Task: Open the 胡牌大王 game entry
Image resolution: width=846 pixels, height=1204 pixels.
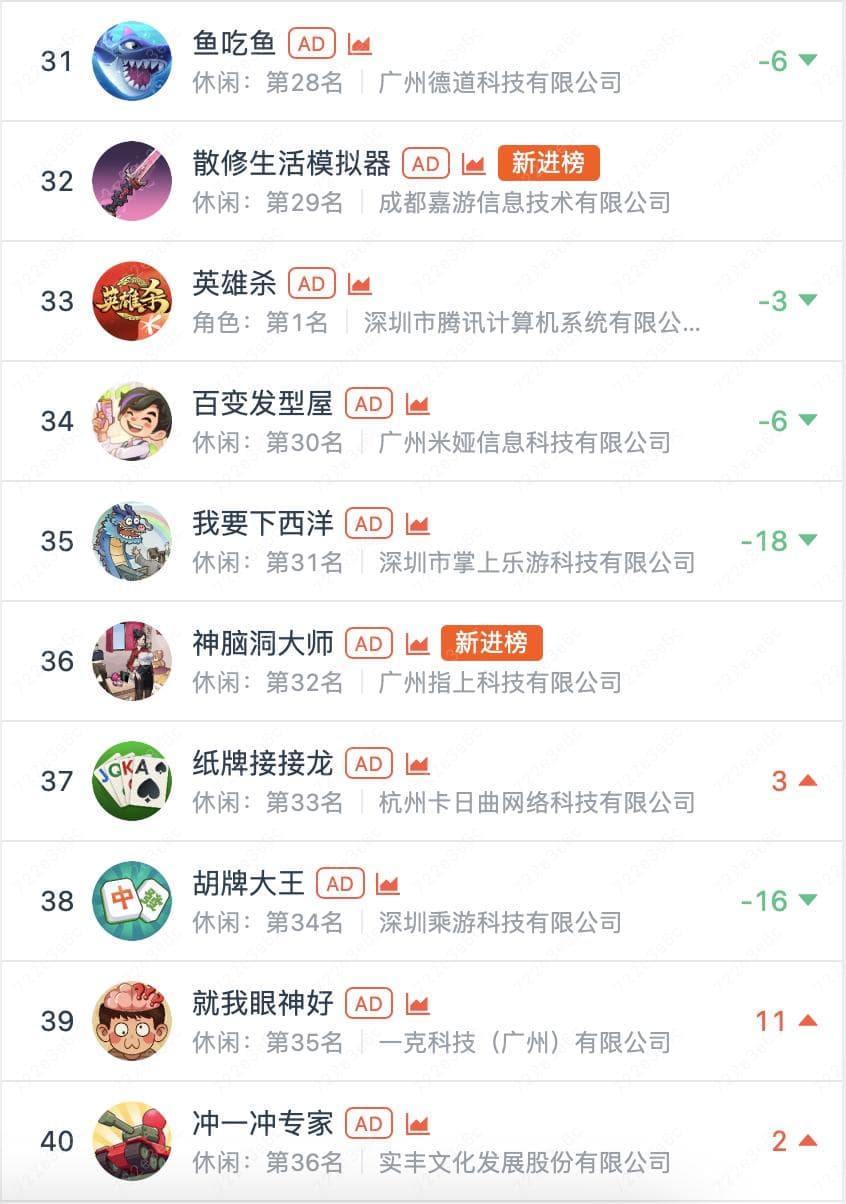Action: pyautogui.click(x=248, y=884)
